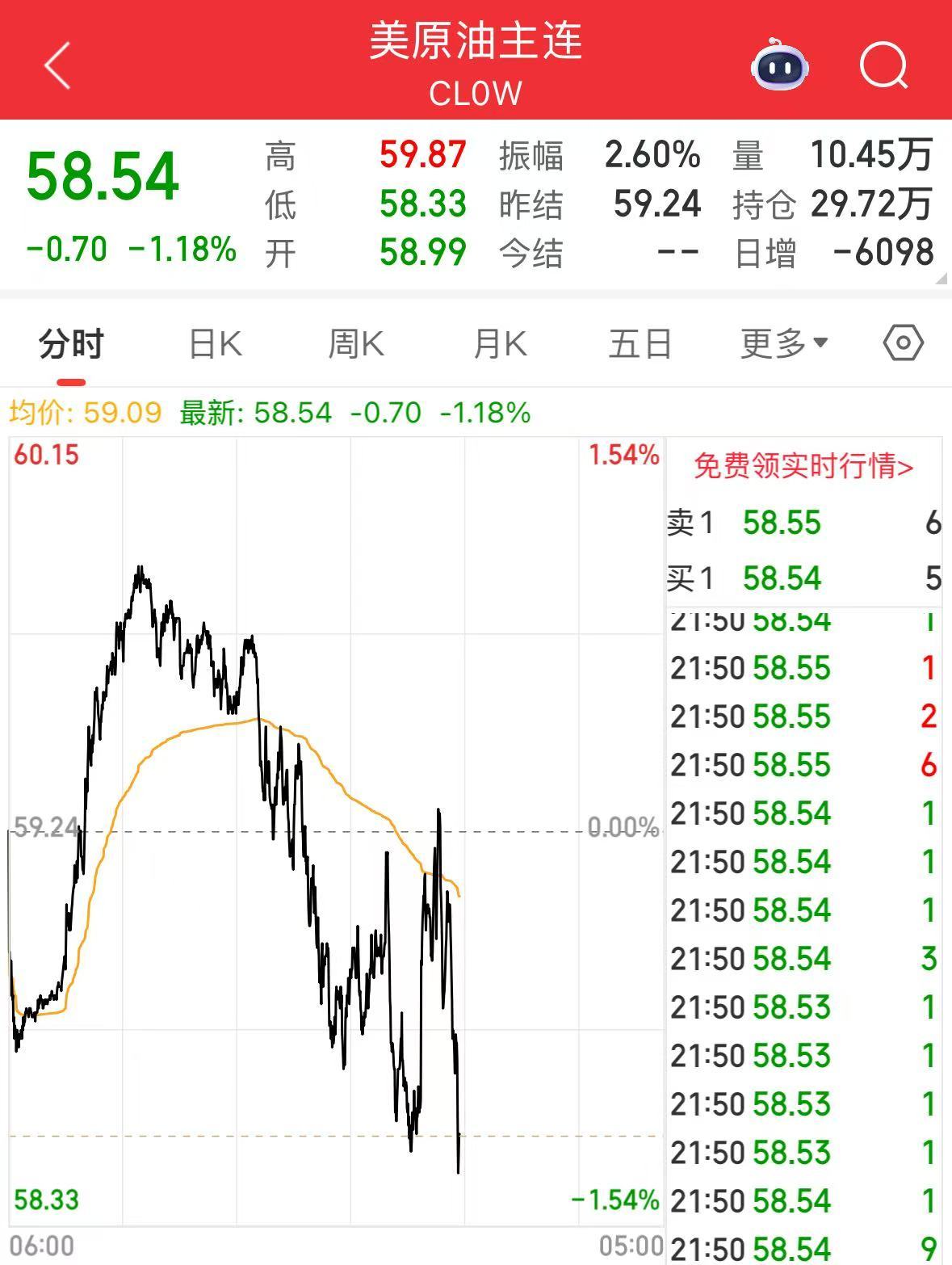Expand the quote details corner triangle
The height and width of the screenshot is (1265, 952).
click(x=941, y=279)
